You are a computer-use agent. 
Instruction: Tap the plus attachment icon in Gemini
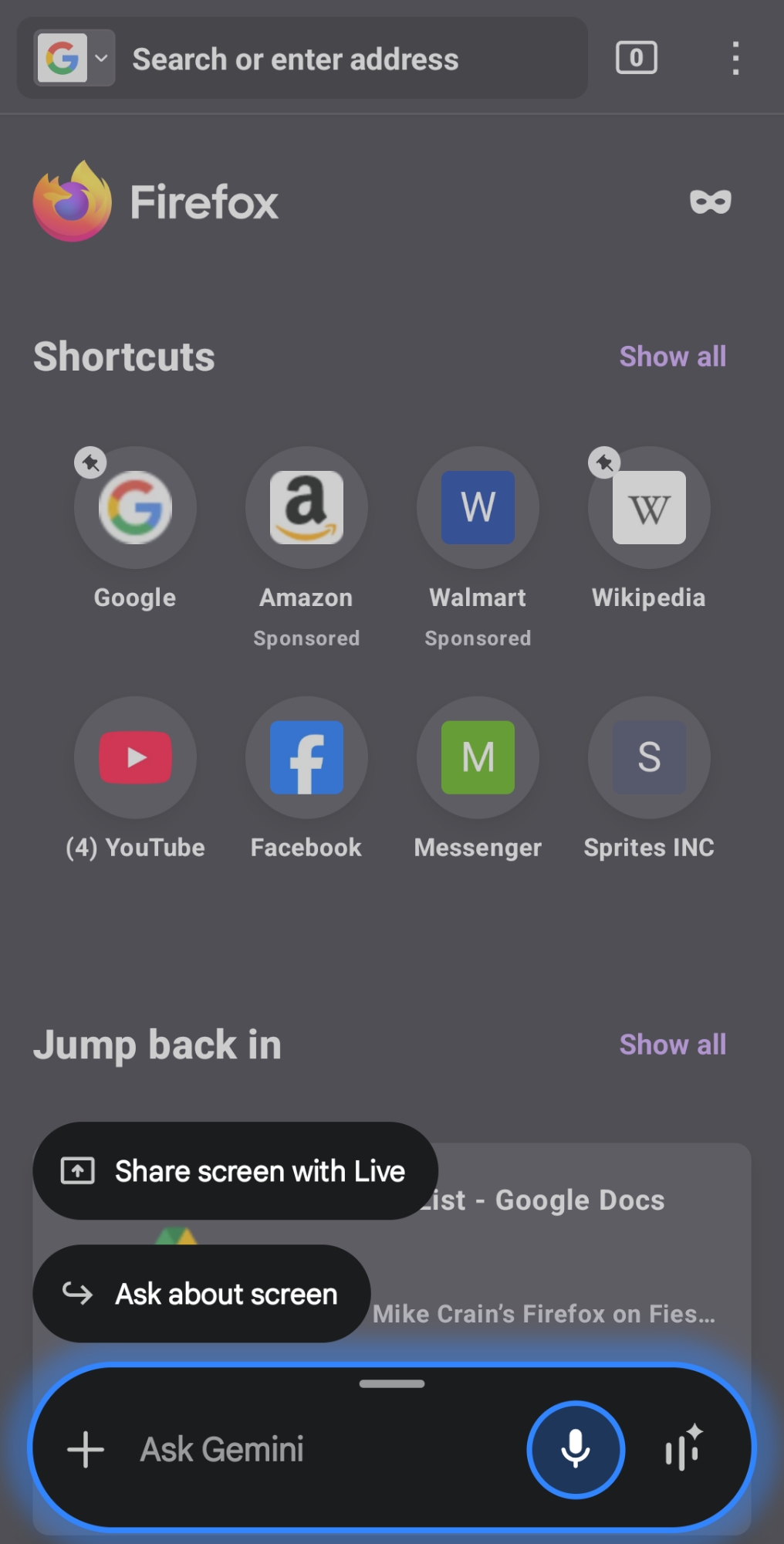(86, 1449)
